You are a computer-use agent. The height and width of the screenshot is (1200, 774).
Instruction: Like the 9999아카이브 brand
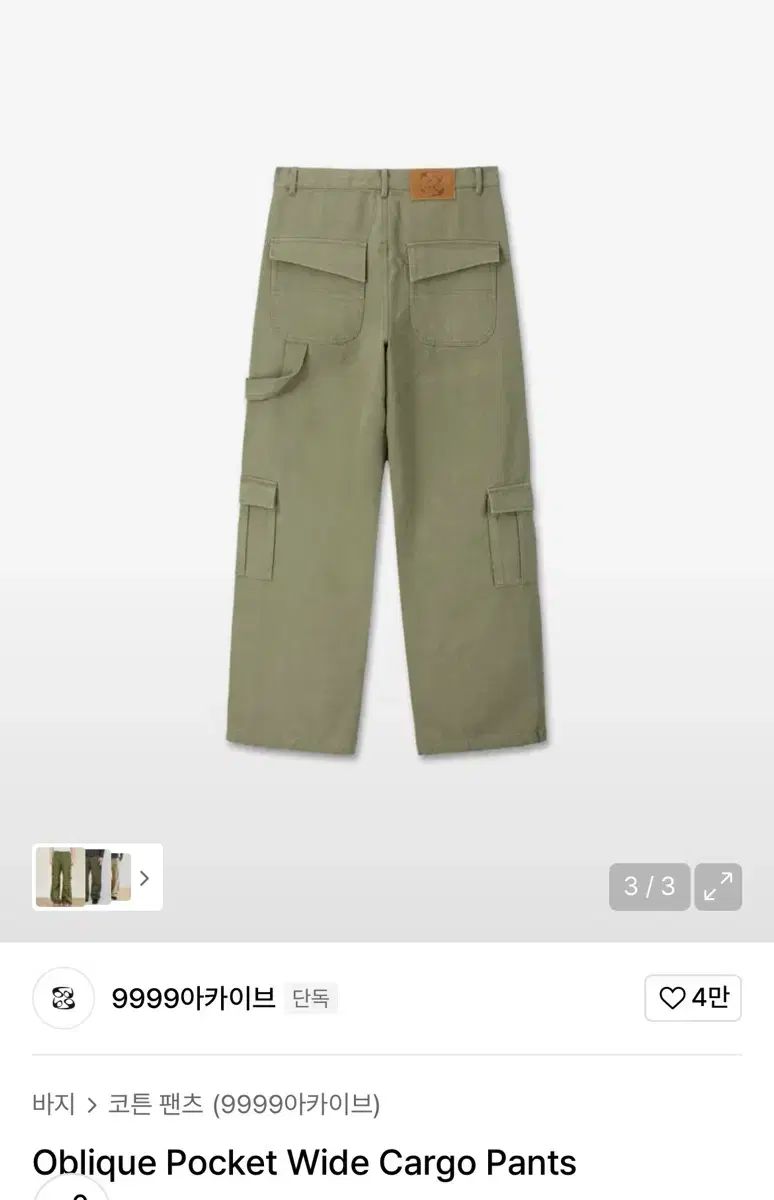coord(693,998)
